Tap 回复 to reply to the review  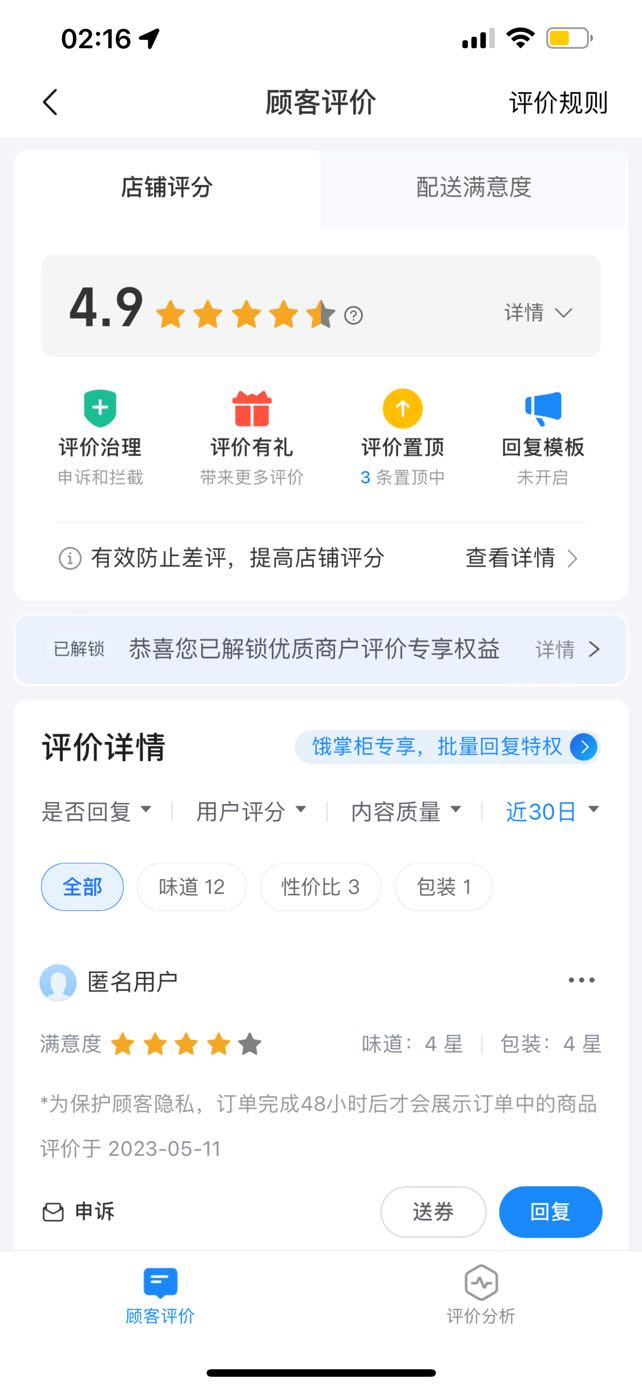coord(551,1212)
